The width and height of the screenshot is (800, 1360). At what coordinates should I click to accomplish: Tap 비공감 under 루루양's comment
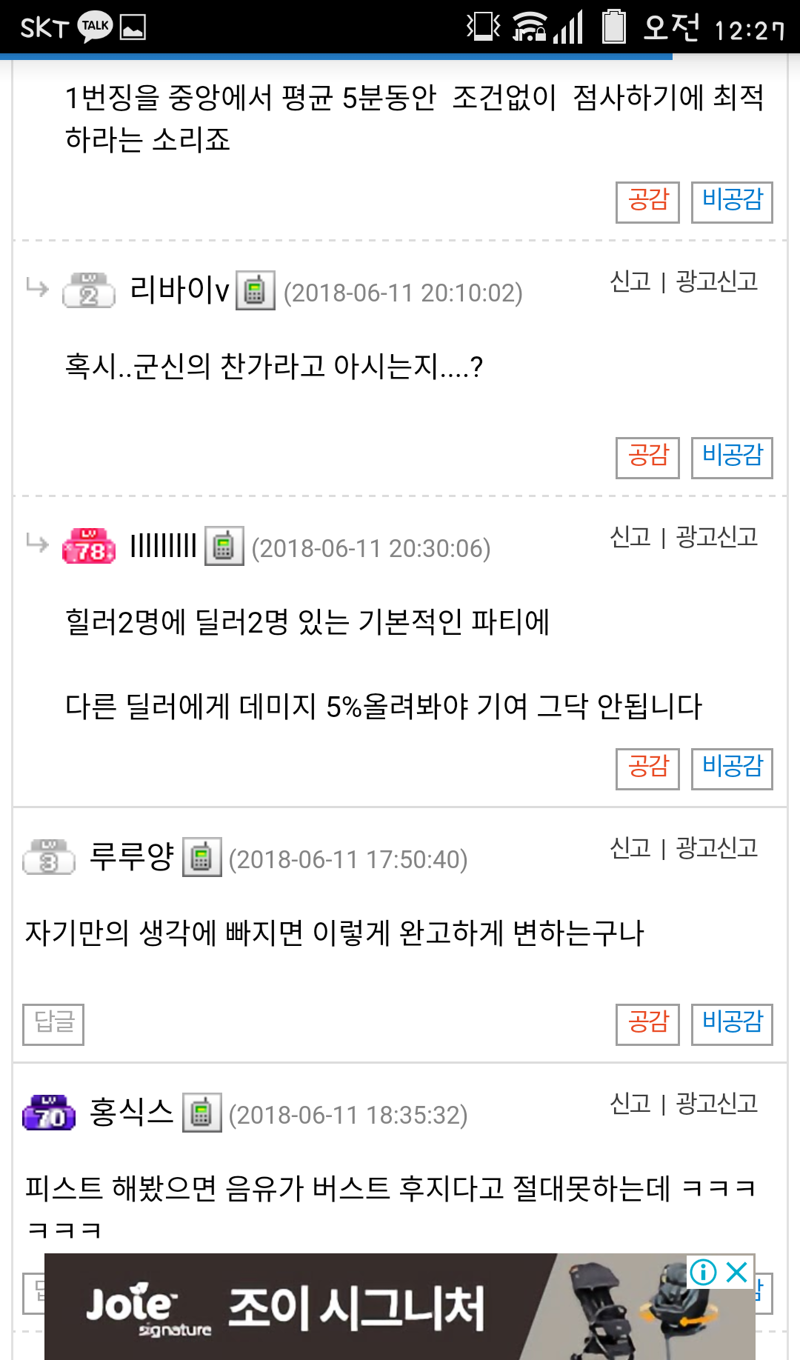(732, 1023)
